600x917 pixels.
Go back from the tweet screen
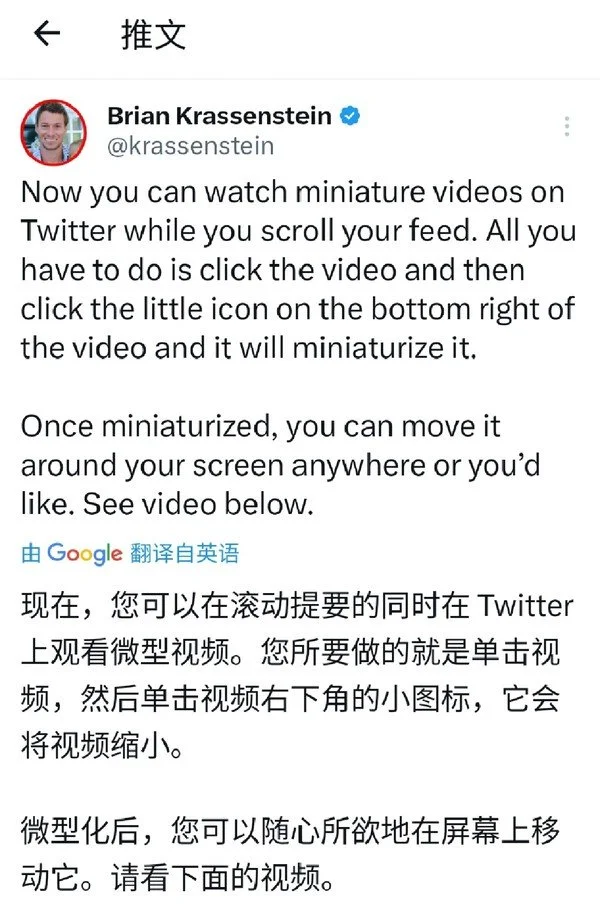47,35
